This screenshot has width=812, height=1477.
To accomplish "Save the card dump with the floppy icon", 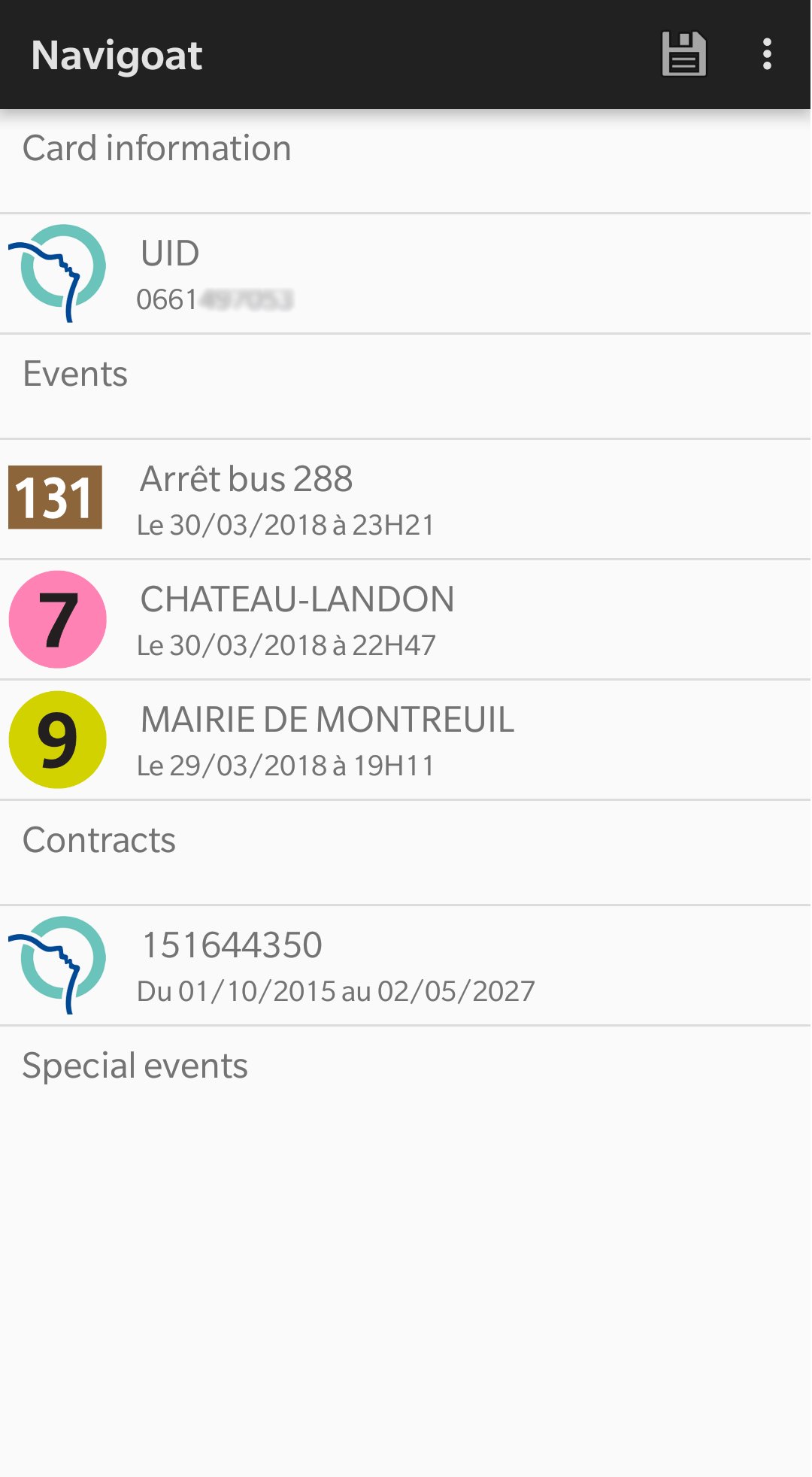I will [683, 54].
